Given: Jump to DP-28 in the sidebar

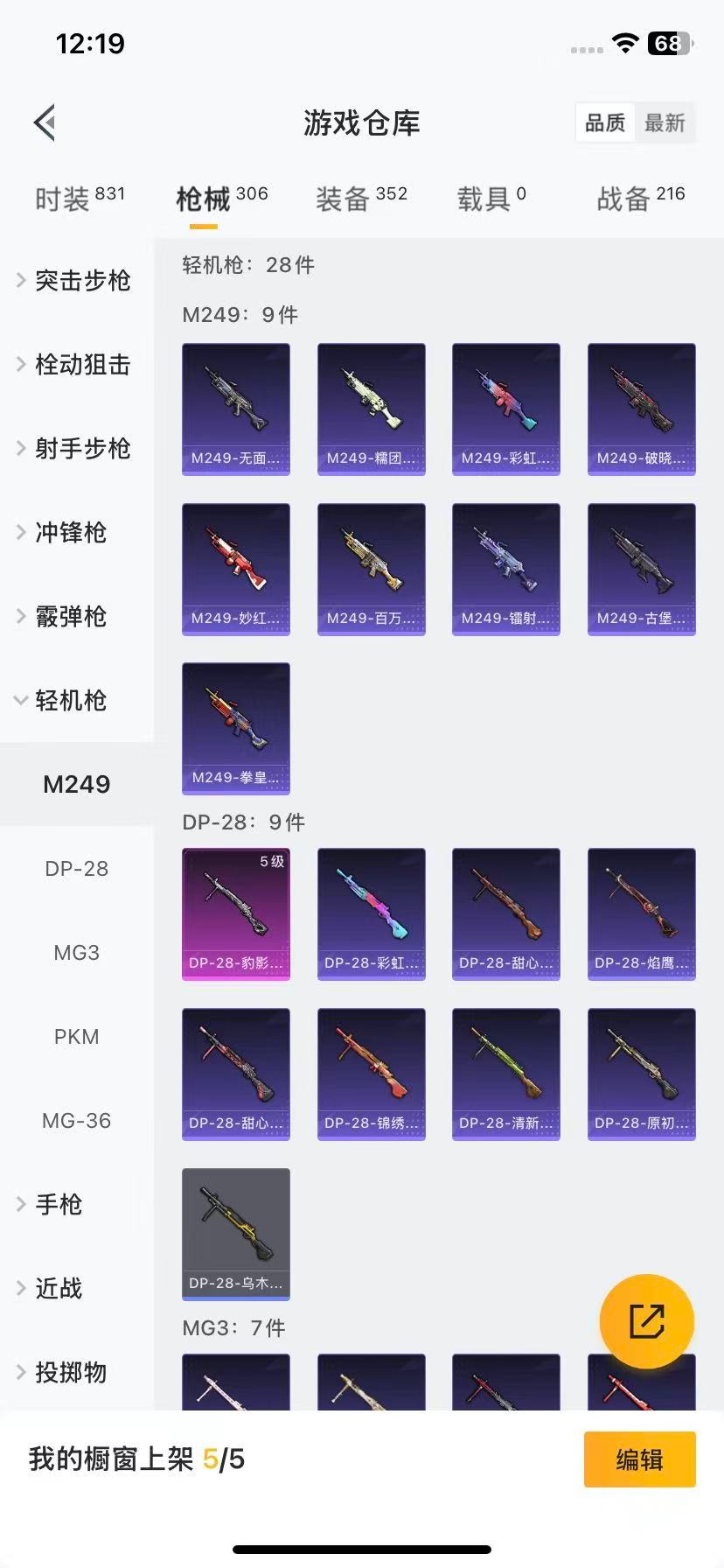Looking at the screenshot, I should point(77,869).
